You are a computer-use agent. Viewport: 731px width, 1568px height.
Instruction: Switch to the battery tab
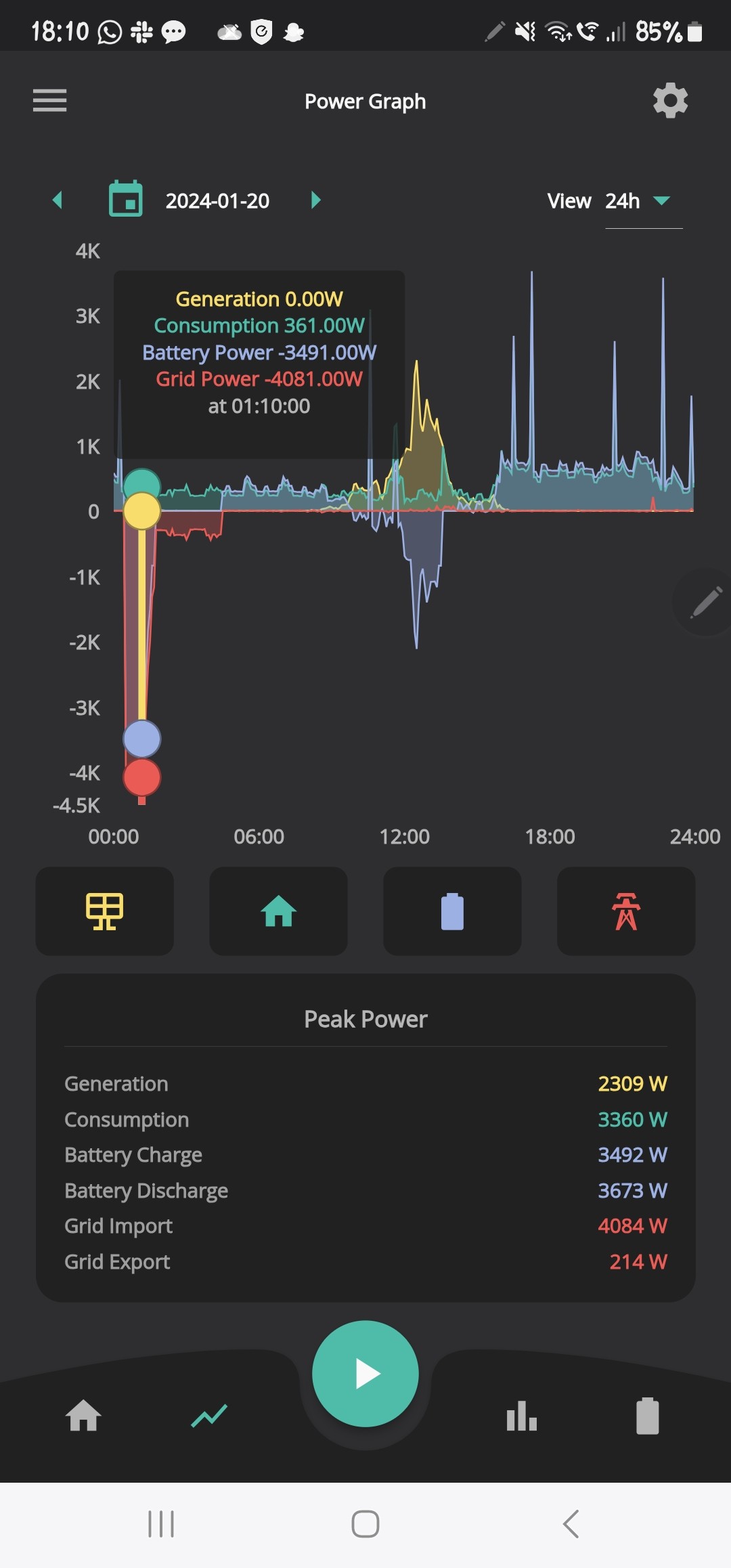pos(648,1416)
